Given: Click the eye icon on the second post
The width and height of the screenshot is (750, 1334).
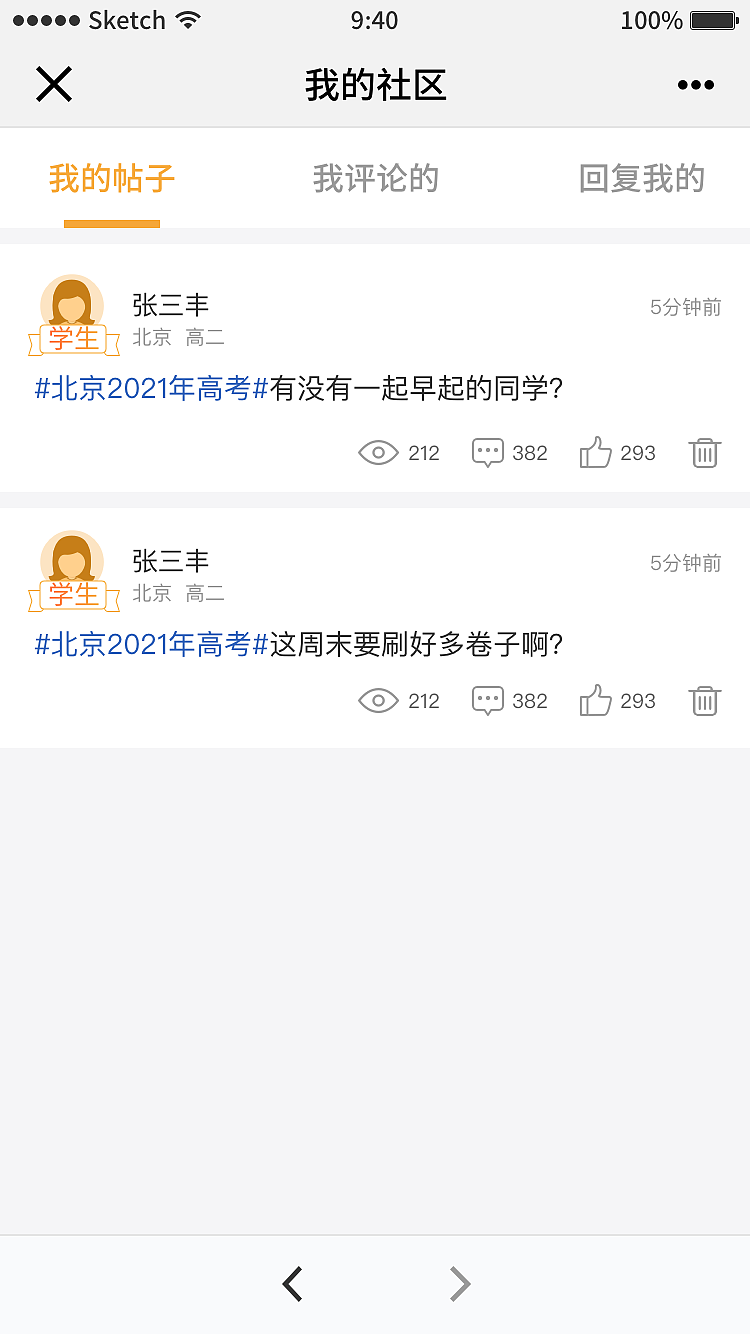Looking at the screenshot, I should point(377,700).
